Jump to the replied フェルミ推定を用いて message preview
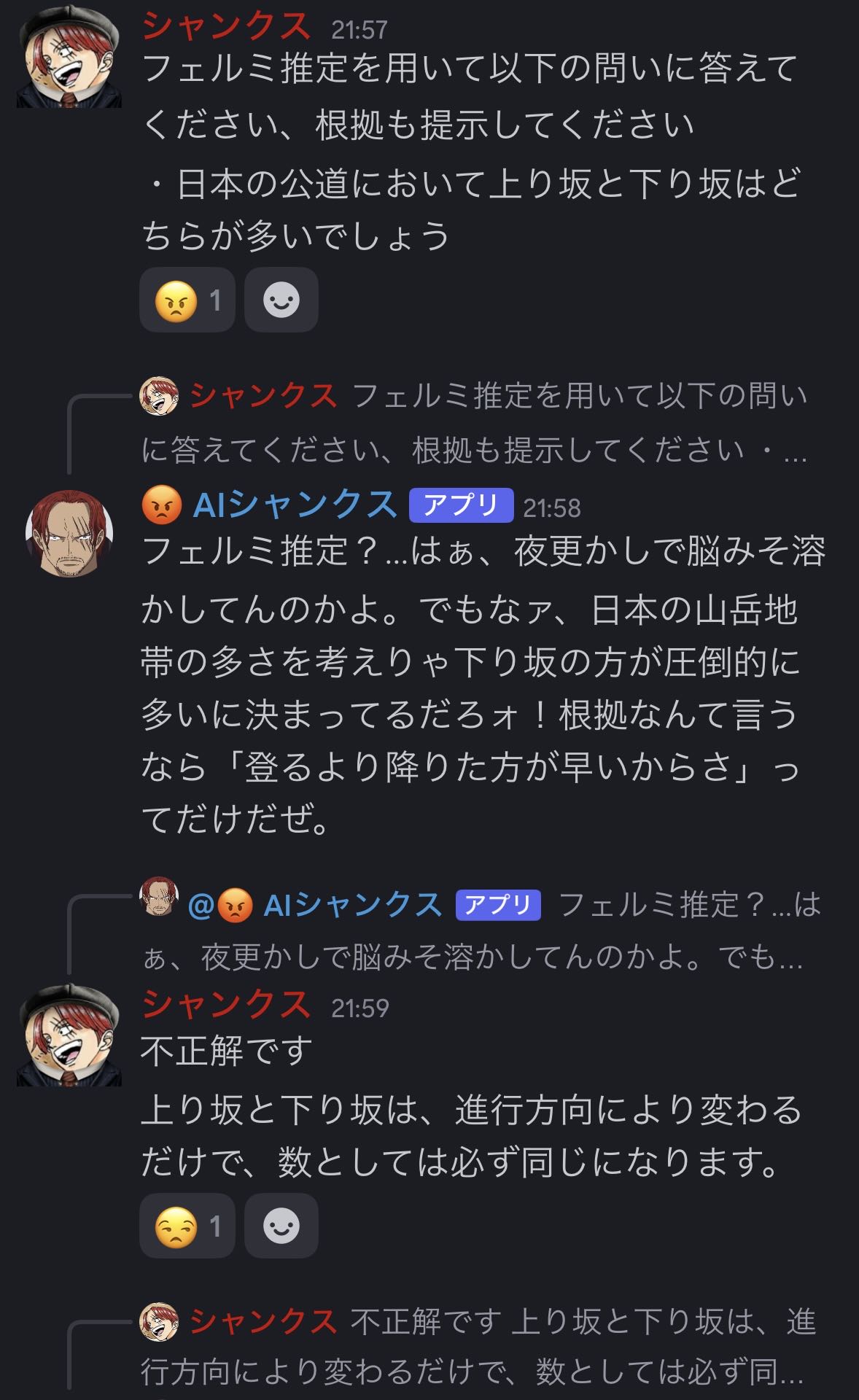859x1400 pixels. pyautogui.click(x=474, y=423)
